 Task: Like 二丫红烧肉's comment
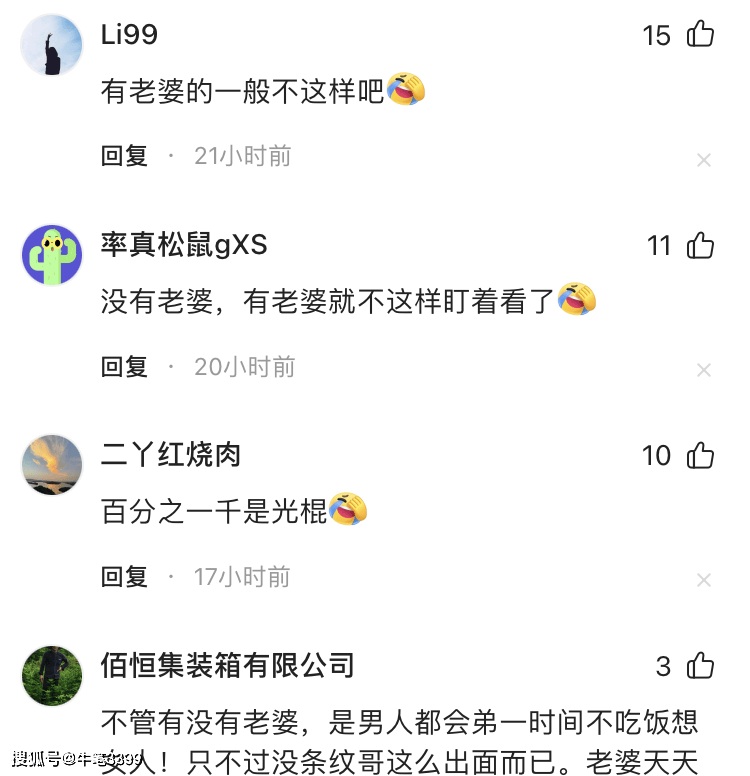click(700, 456)
